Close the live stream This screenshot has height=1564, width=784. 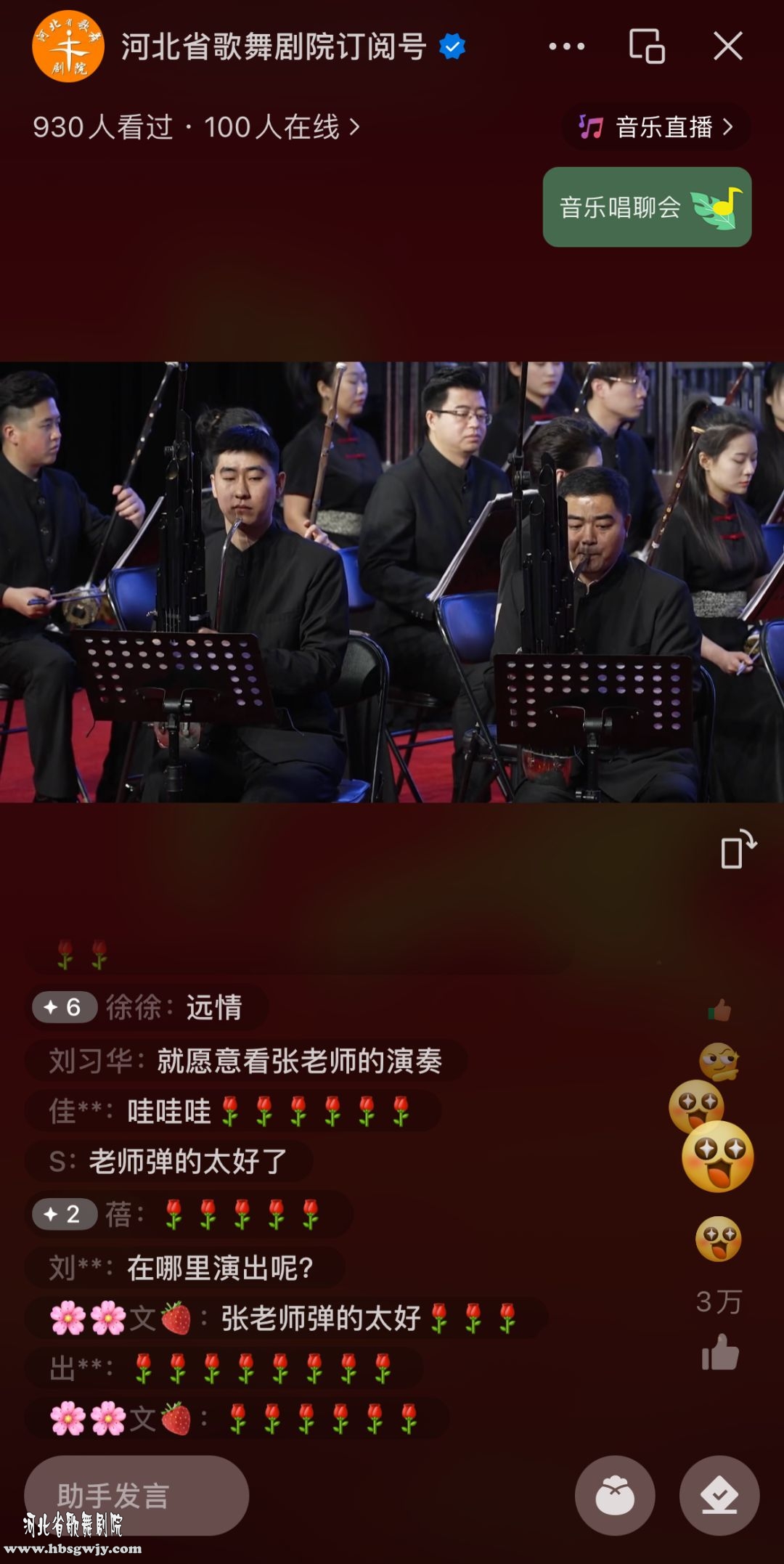point(727,46)
